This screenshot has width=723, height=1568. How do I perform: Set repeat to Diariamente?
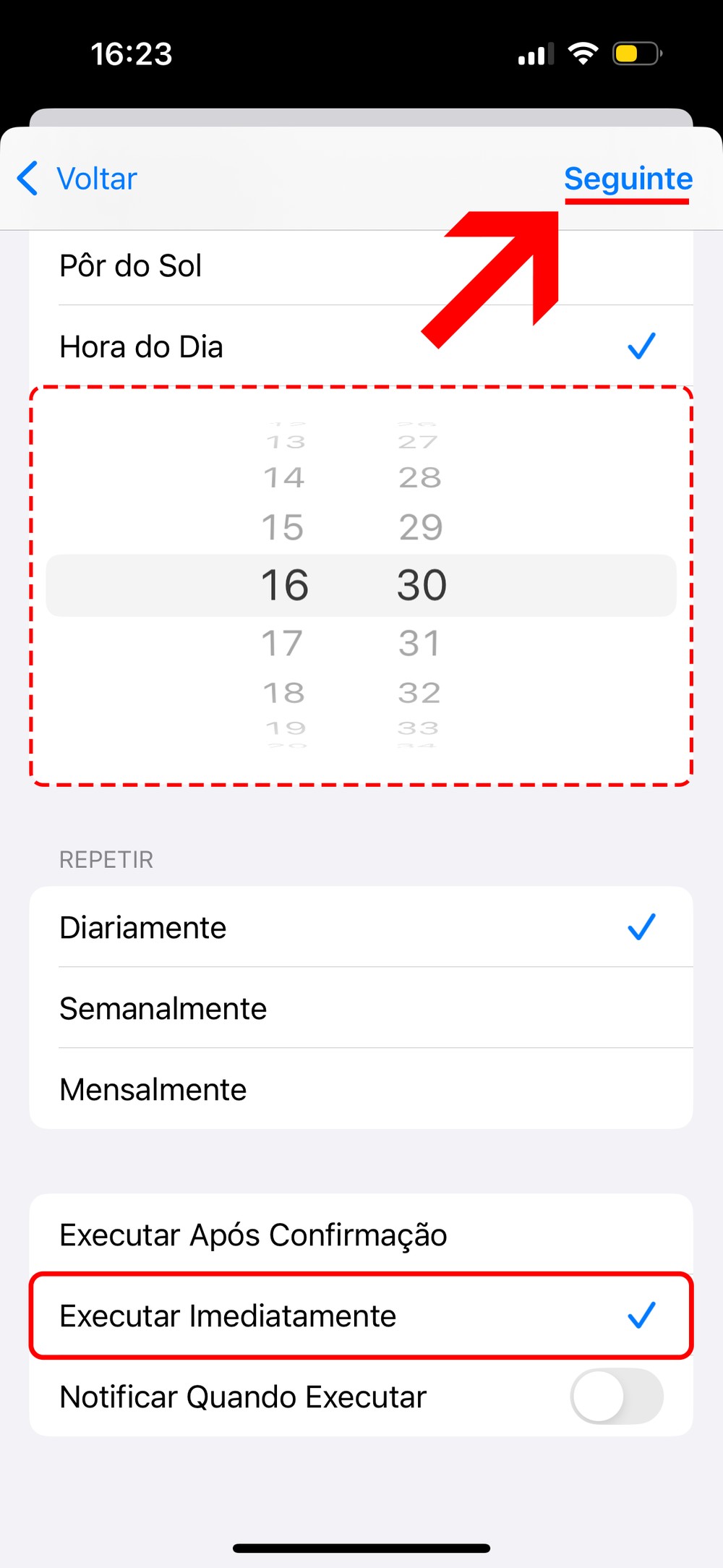pyautogui.click(x=143, y=927)
